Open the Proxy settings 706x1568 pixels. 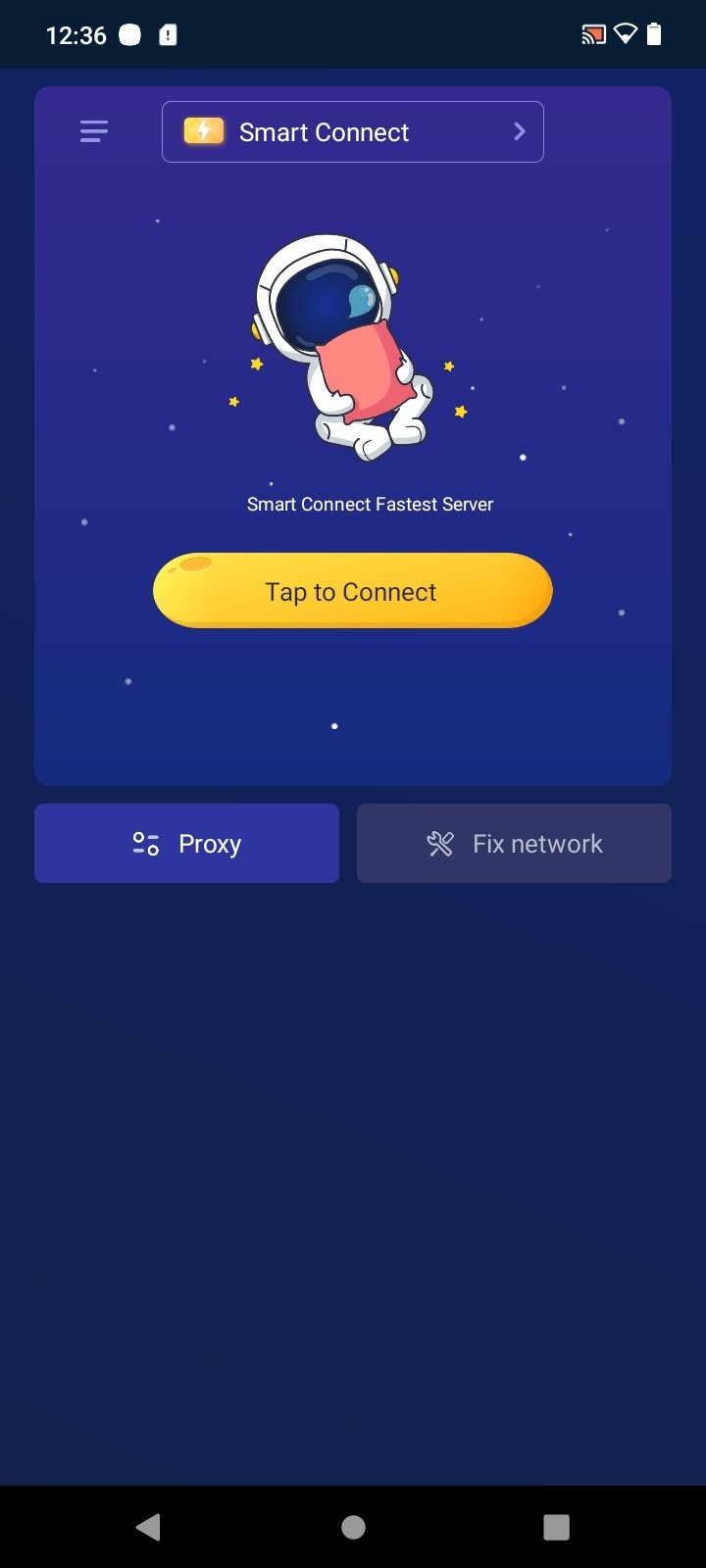click(x=186, y=844)
